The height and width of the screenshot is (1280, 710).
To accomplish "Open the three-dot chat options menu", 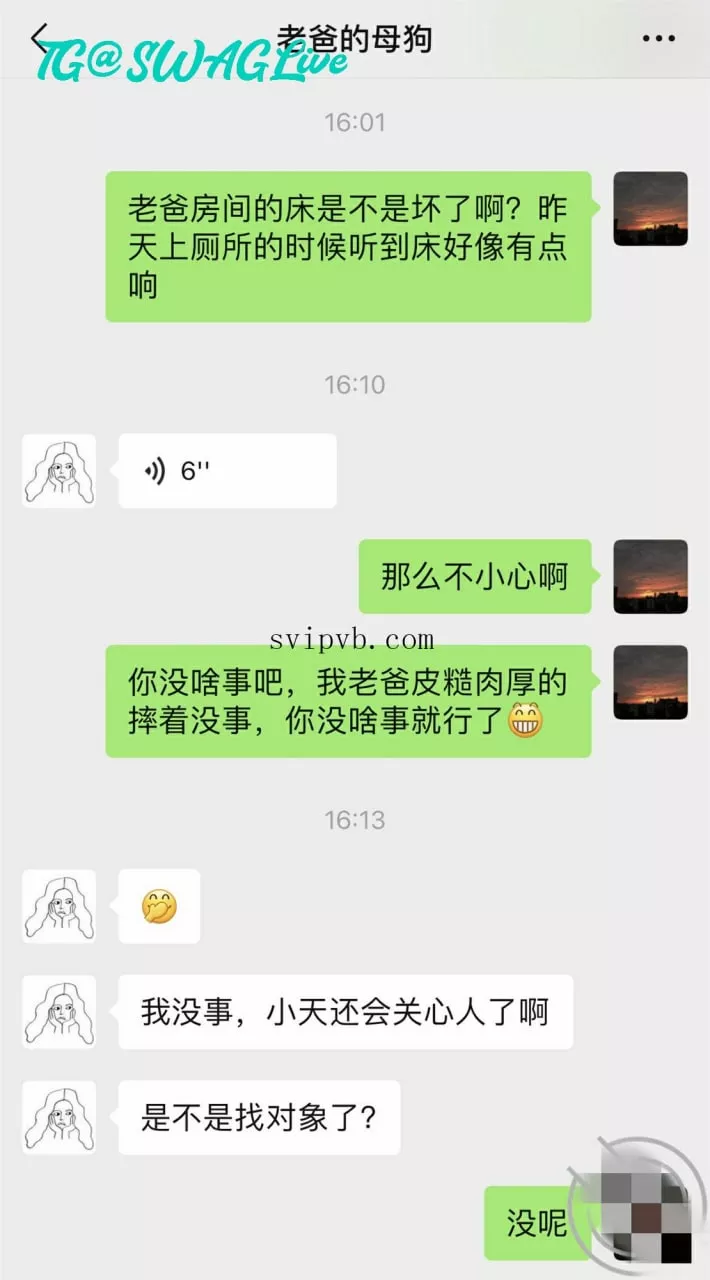I will (x=658, y=39).
